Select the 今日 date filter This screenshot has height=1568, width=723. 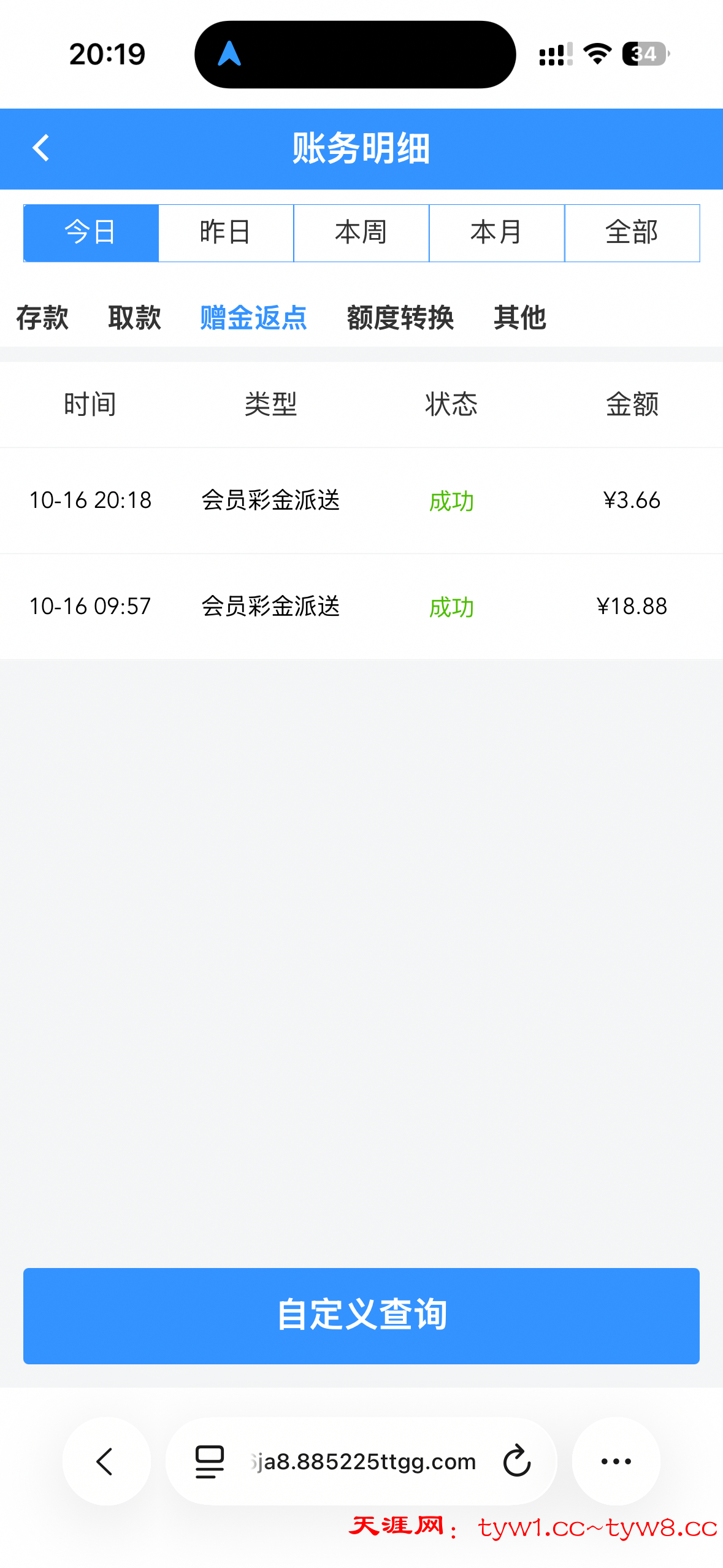pos(91,233)
